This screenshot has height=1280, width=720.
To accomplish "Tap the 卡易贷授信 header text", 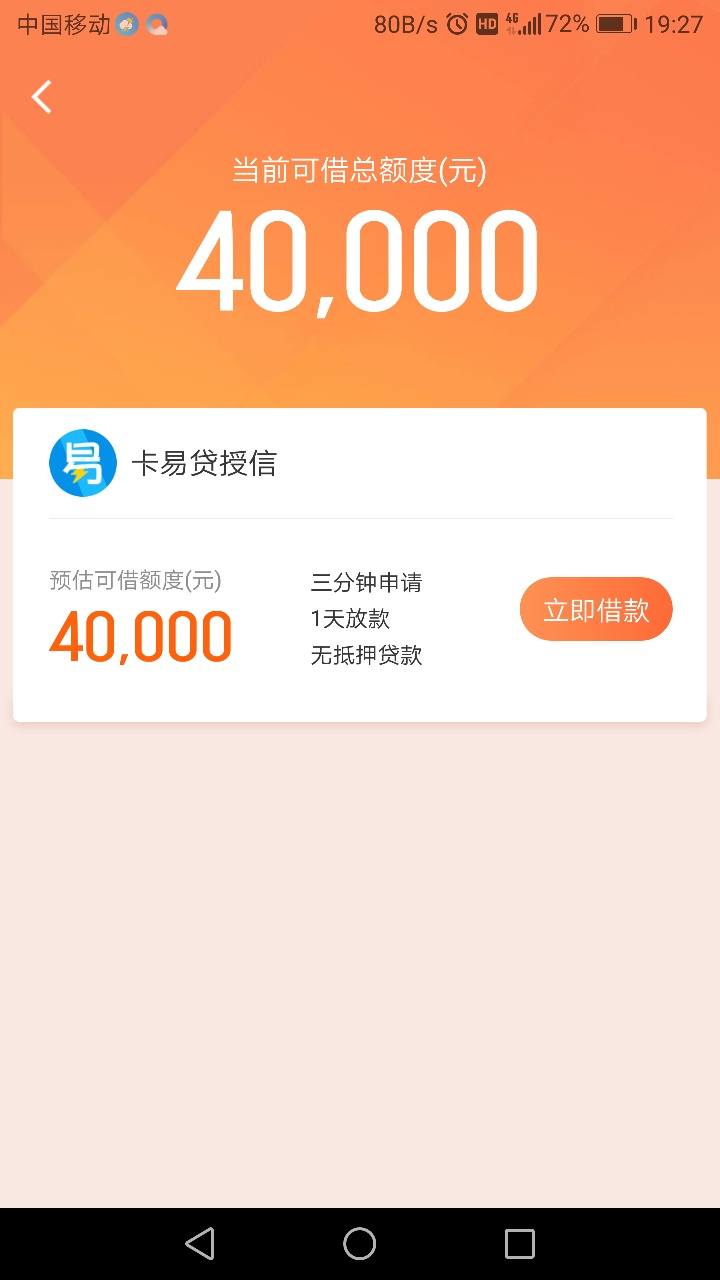I will [x=206, y=462].
